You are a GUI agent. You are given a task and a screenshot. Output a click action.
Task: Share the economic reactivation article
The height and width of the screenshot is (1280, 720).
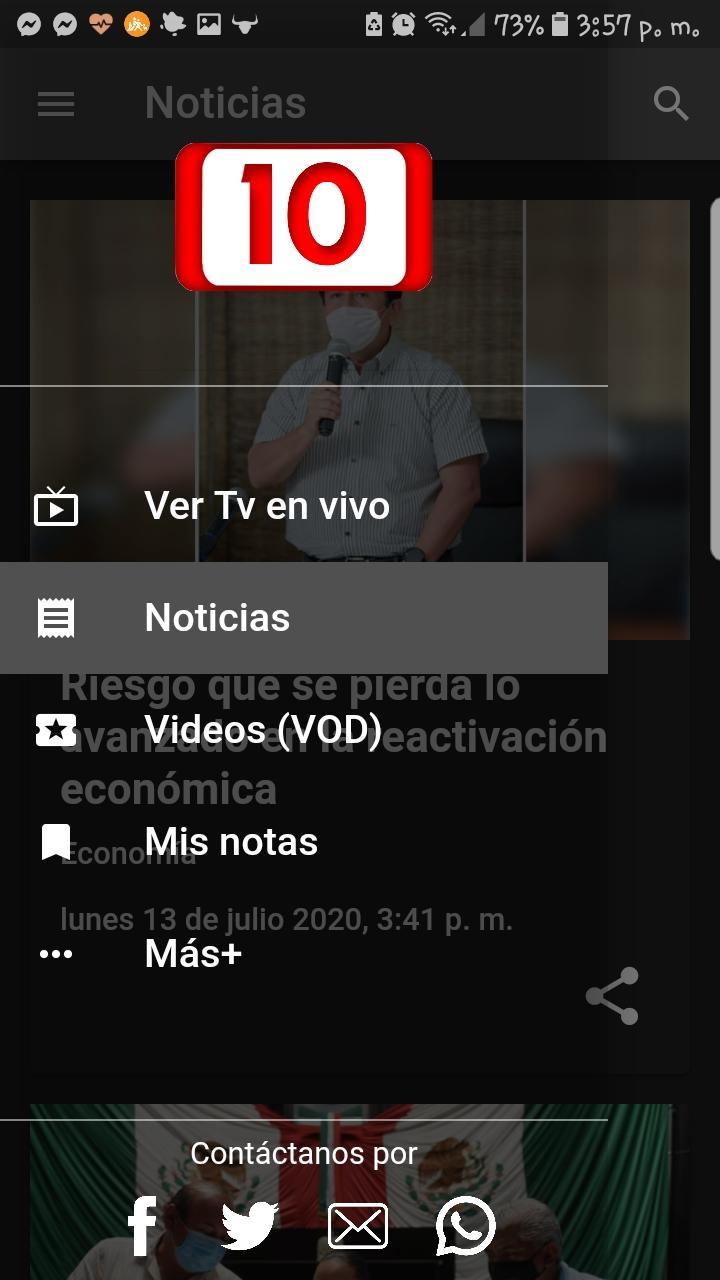click(612, 996)
